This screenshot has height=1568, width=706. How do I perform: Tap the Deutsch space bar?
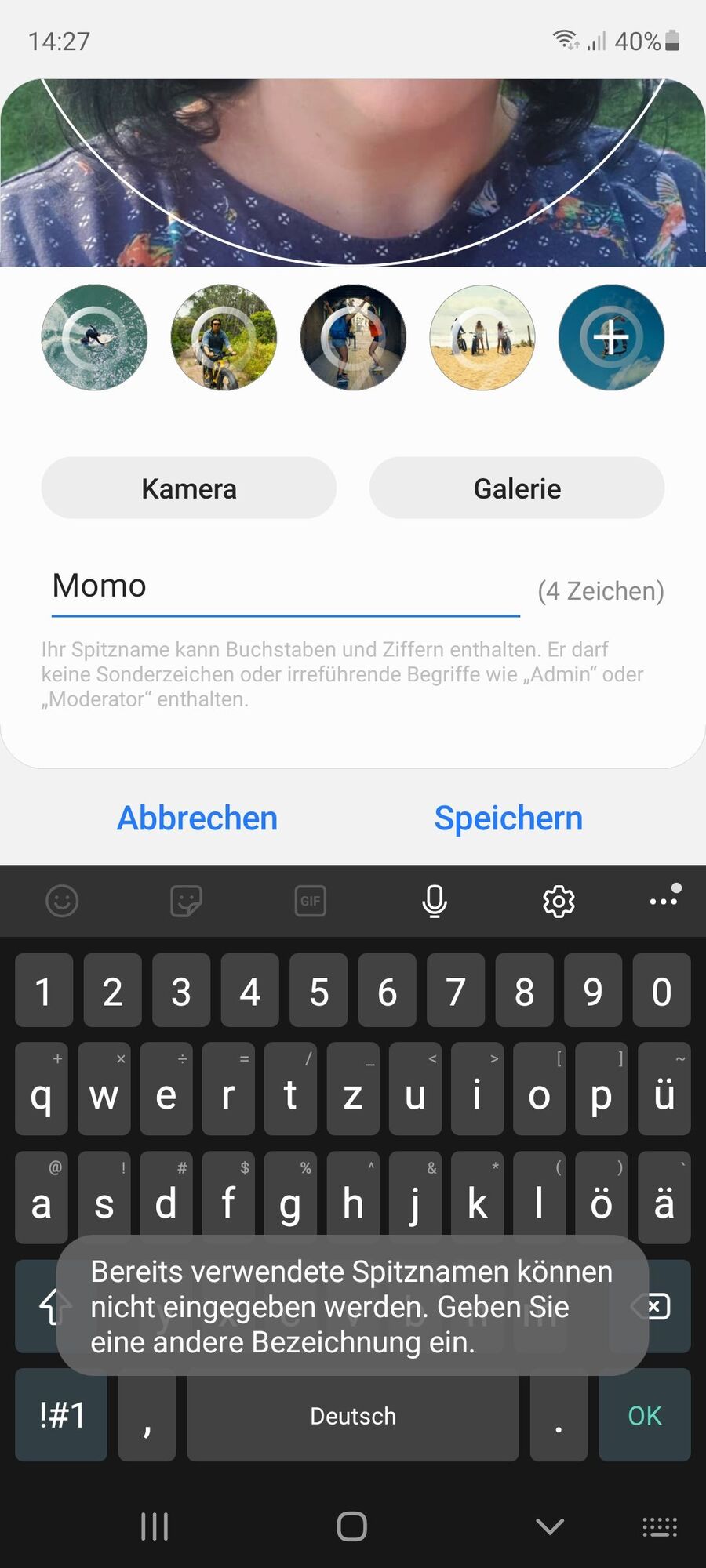click(353, 1415)
